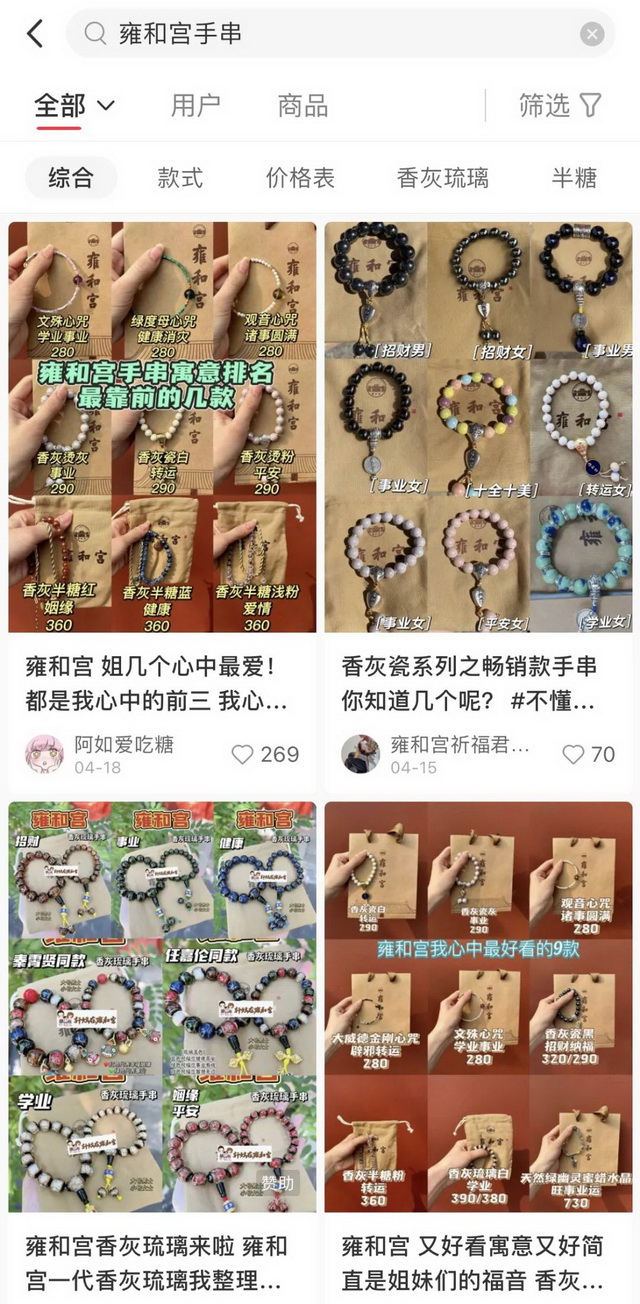640x1304 pixels.
Task: Switch to the 用户 tab
Action: [x=196, y=105]
